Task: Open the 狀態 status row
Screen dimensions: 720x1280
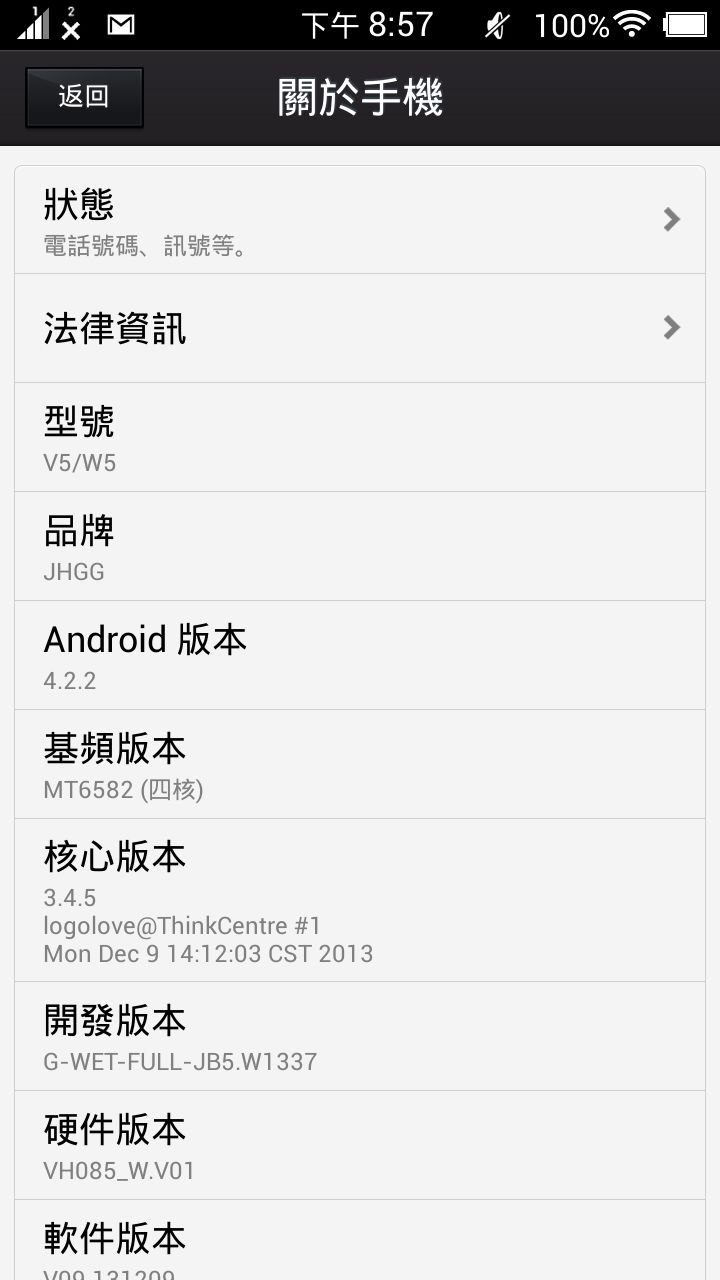Action: 360,220
